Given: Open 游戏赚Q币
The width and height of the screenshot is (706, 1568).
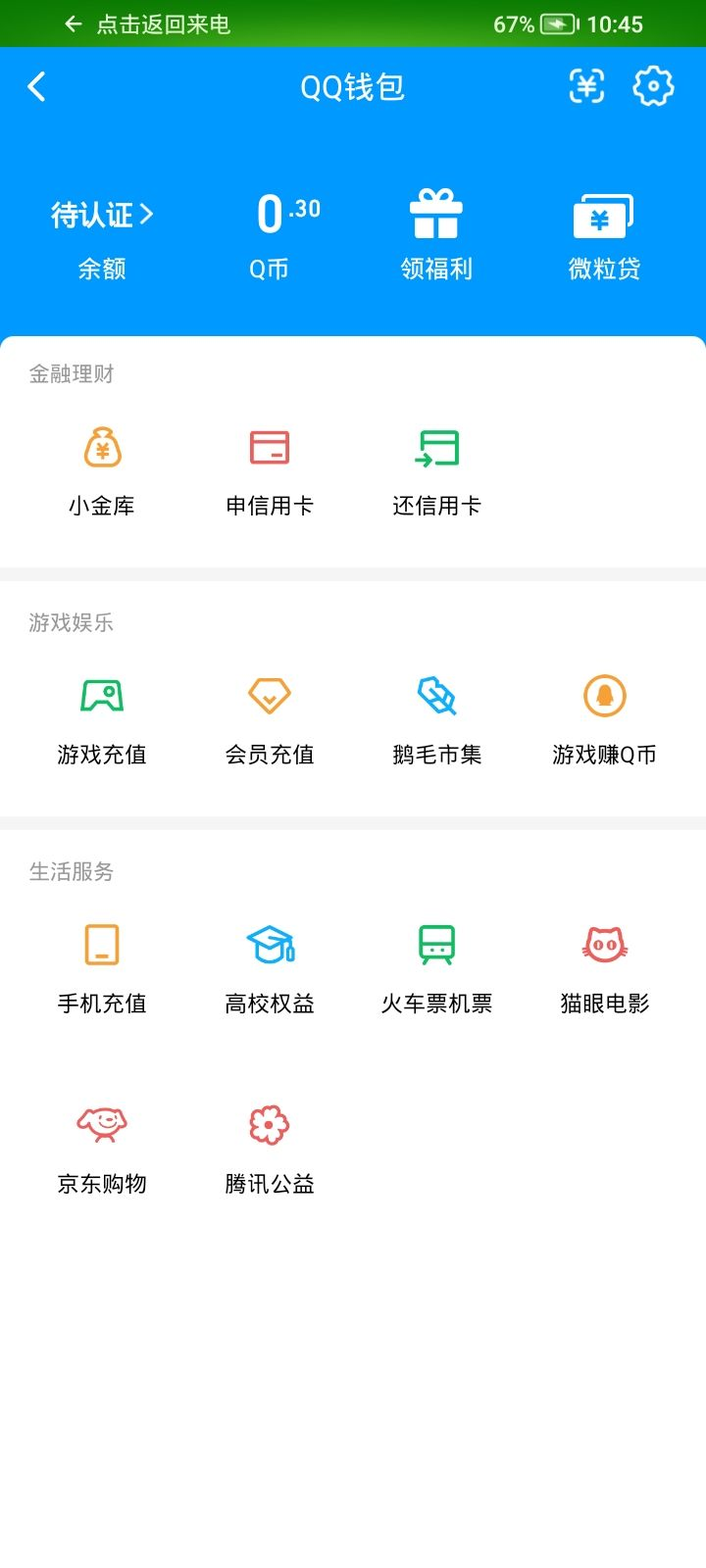Looking at the screenshot, I should point(604,720).
